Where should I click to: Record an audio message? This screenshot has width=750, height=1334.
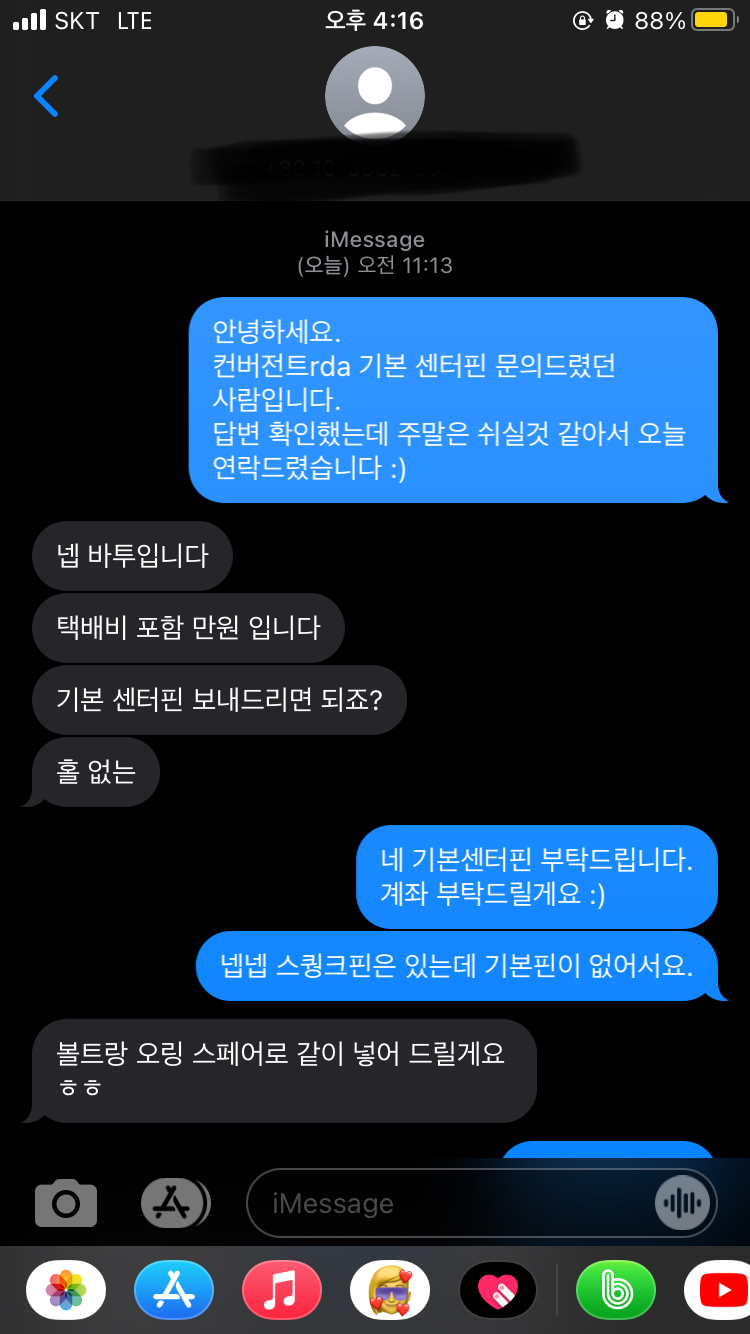click(683, 1203)
